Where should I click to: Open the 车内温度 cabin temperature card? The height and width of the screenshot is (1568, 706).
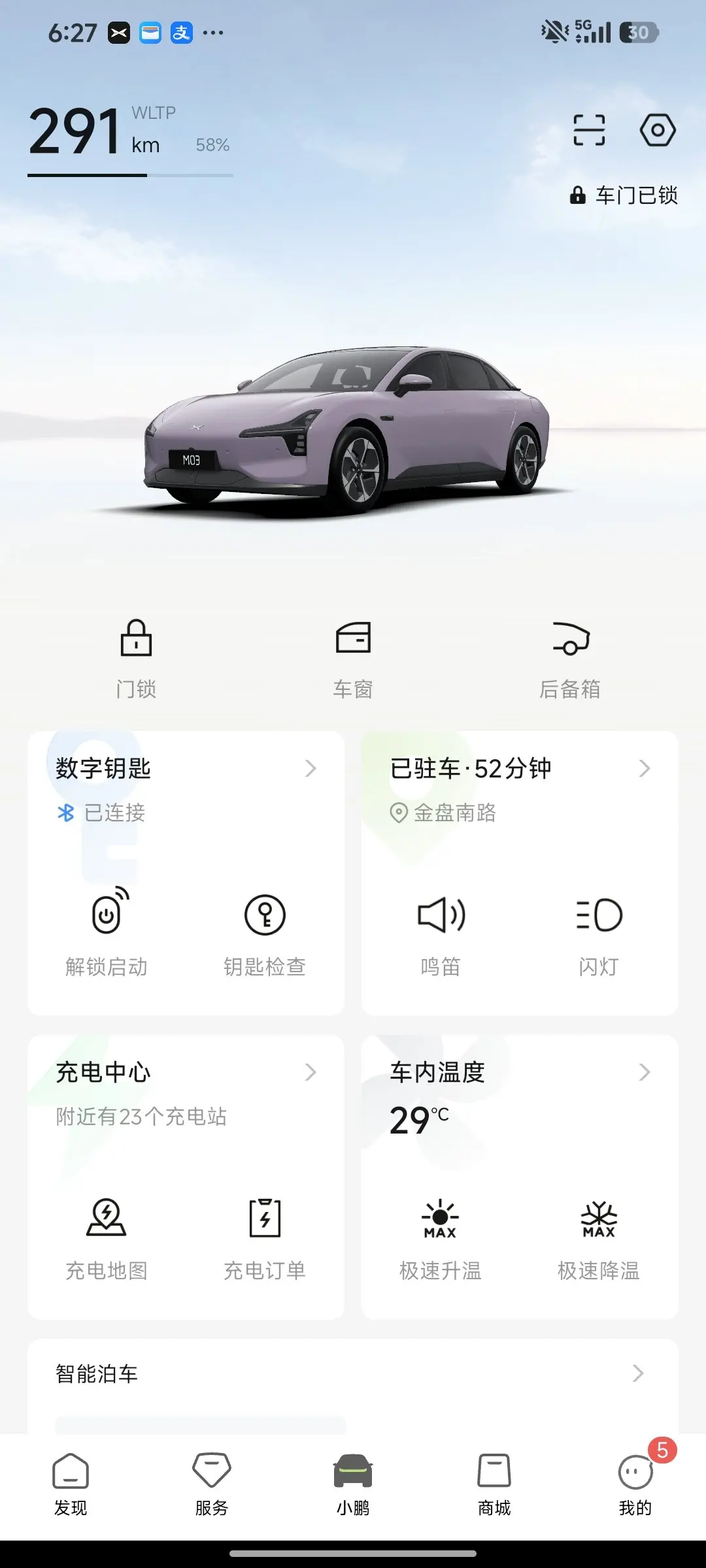tap(520, 1073)
